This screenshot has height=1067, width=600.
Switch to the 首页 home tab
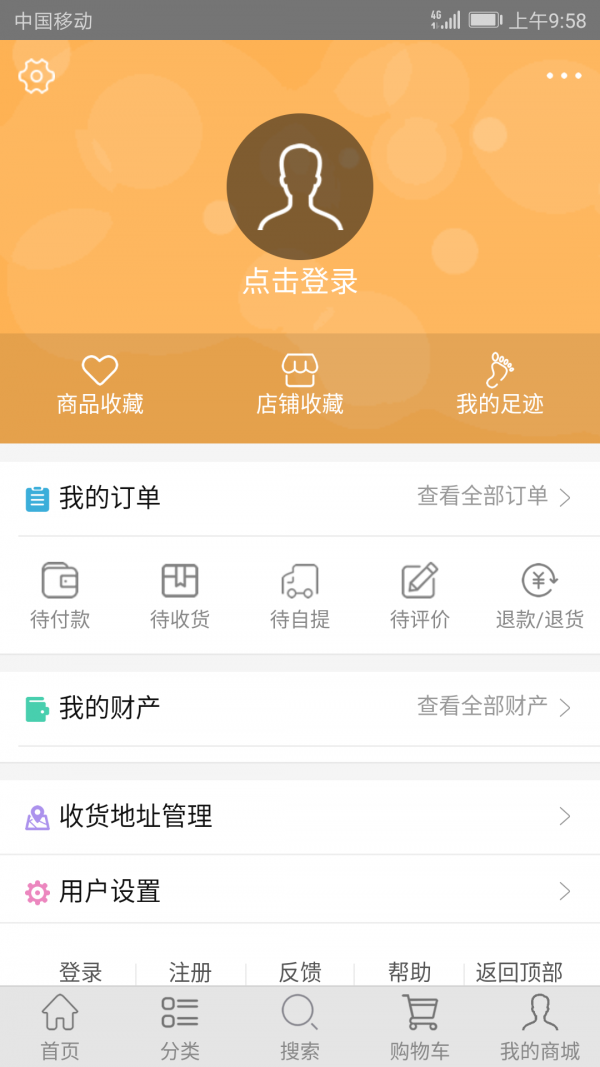tap(60, 1027)
